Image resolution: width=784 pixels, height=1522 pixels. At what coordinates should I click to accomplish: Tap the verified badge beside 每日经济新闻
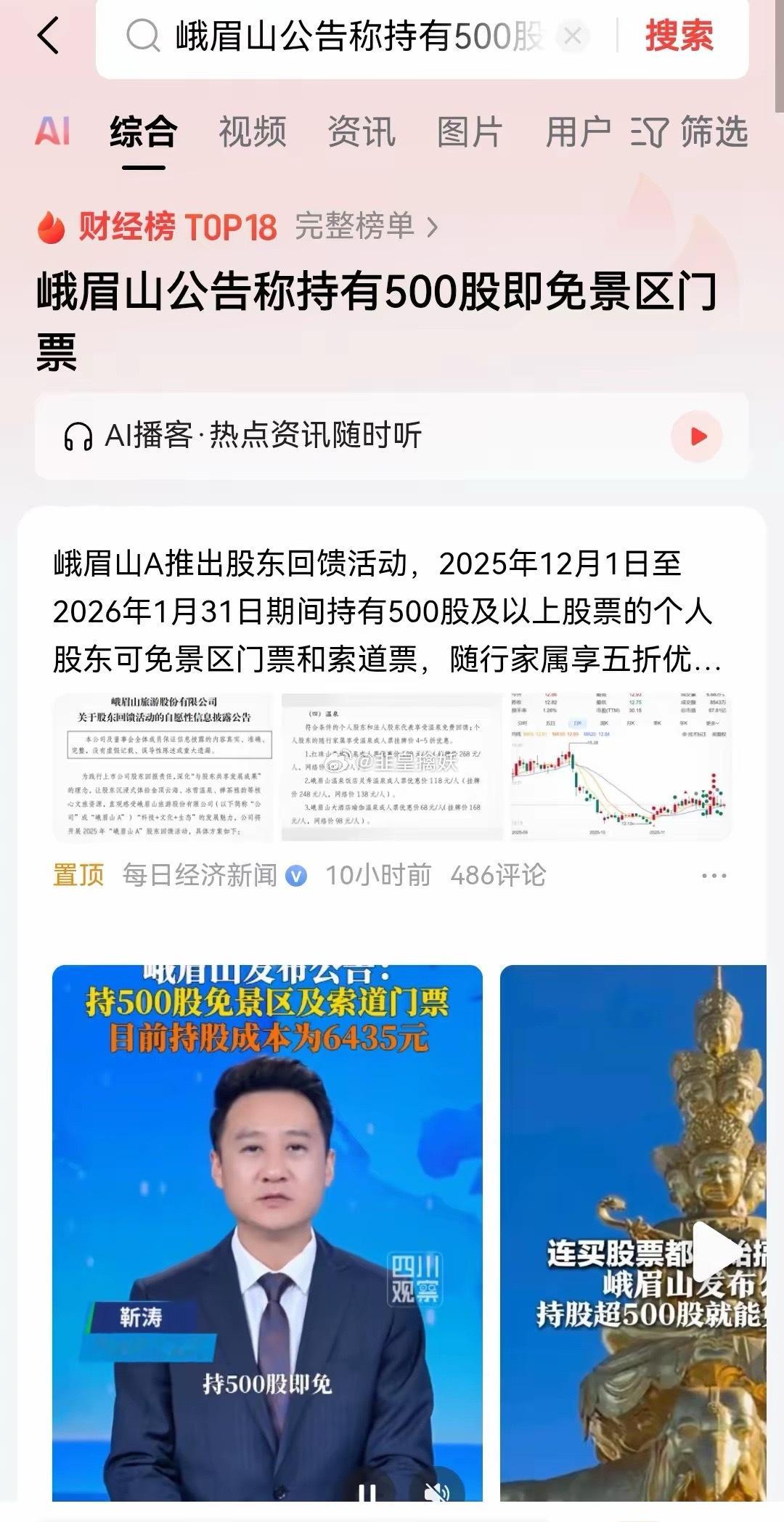295,875
